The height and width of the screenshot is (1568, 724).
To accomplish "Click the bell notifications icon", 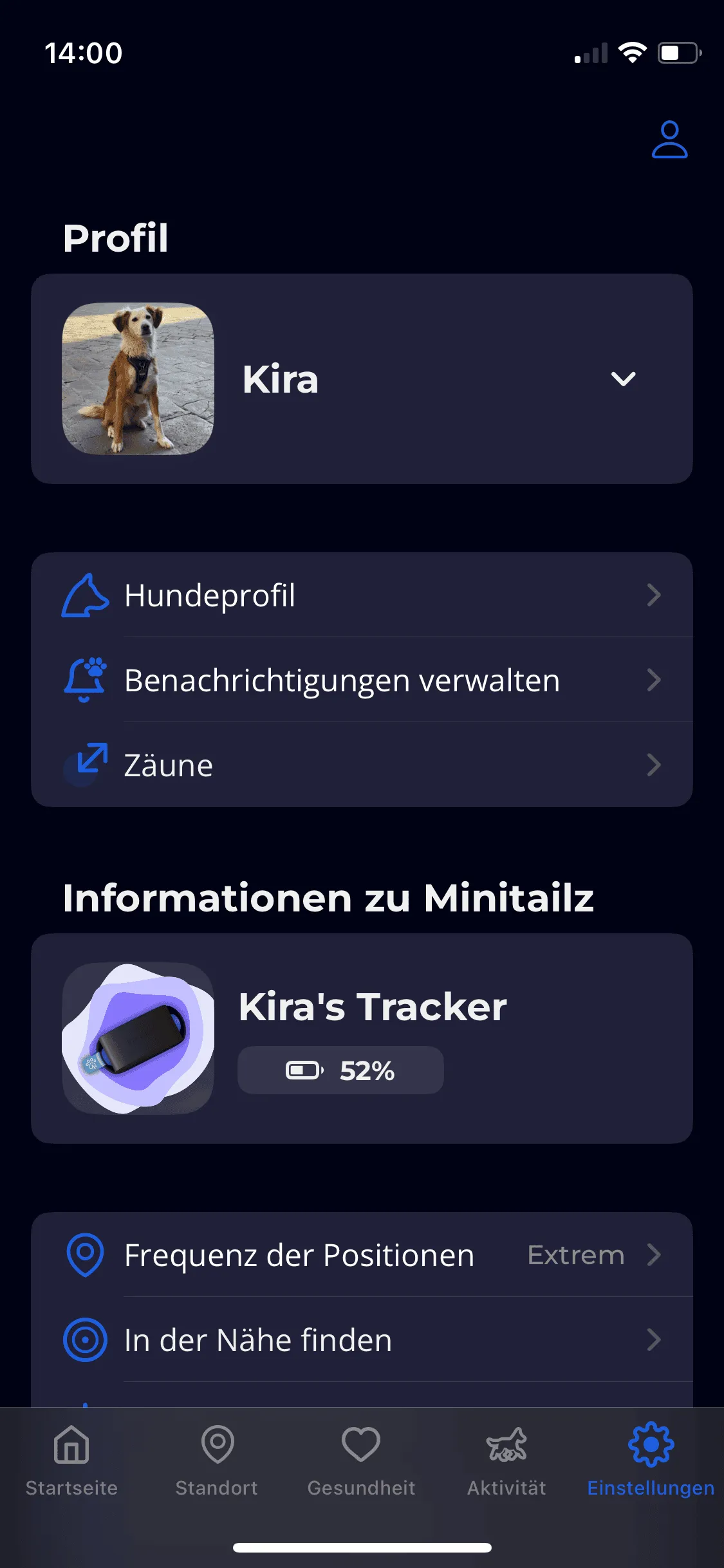I will coord(86,680).
